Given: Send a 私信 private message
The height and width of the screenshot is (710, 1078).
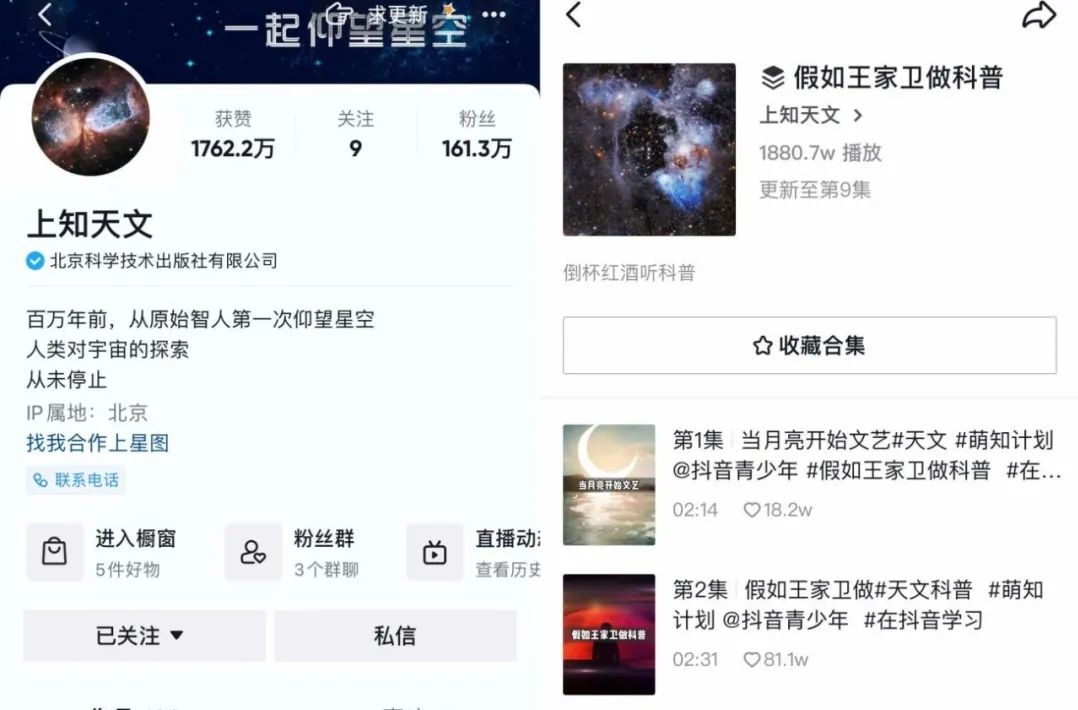Looking at the screenshot, I should tap(395, 635).
